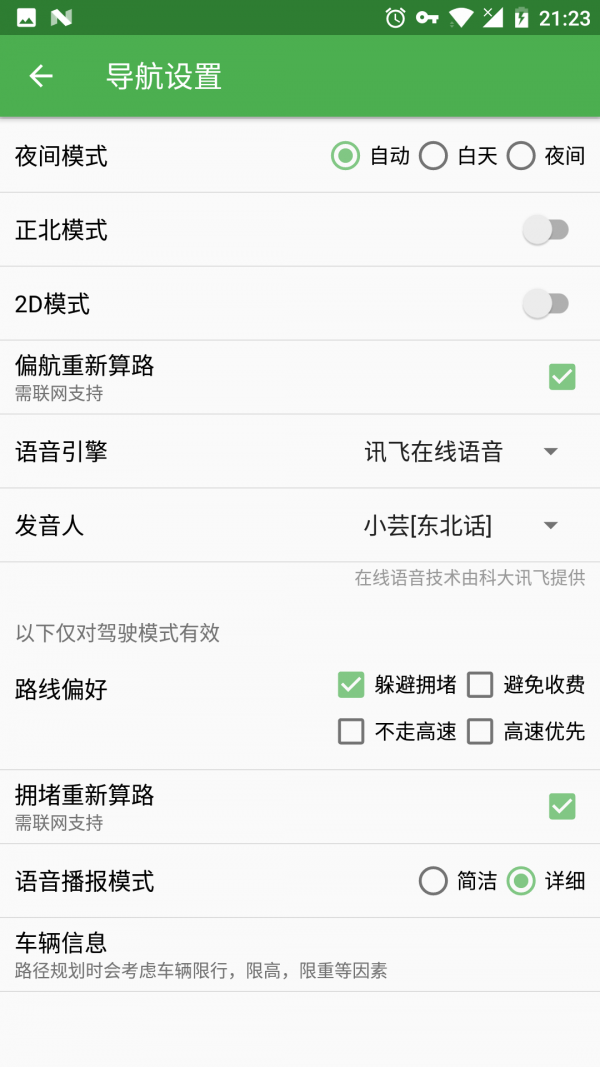This screenshot has width=600, height=1067.
Task: Open the 车辆信息 settings row
Action: click(300, 954)
